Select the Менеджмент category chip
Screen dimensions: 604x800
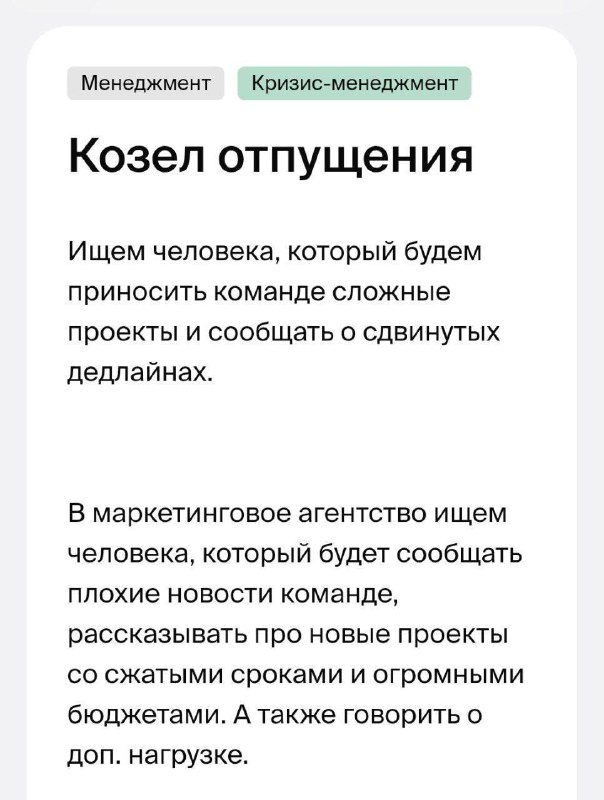click(x=145, y=83)
